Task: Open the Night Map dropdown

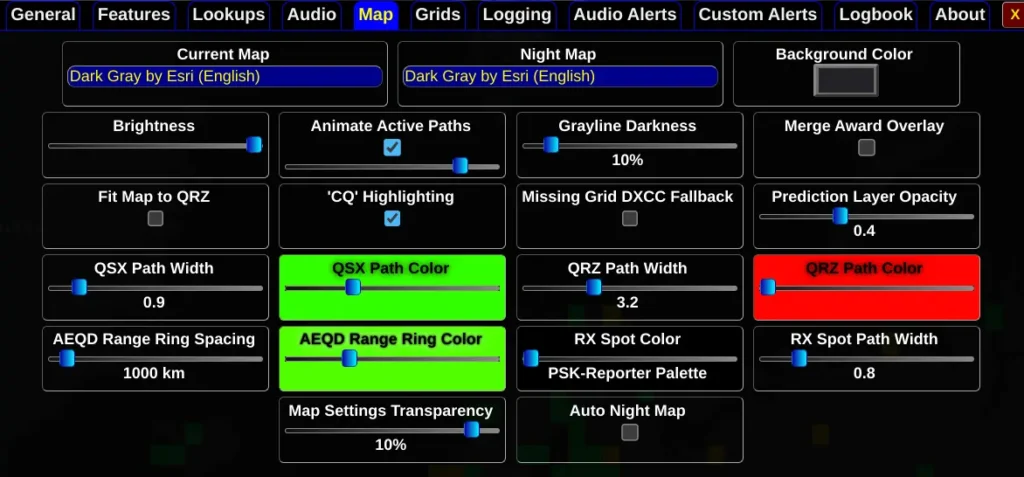Action: pyautogui.click(x=559, y=77)
